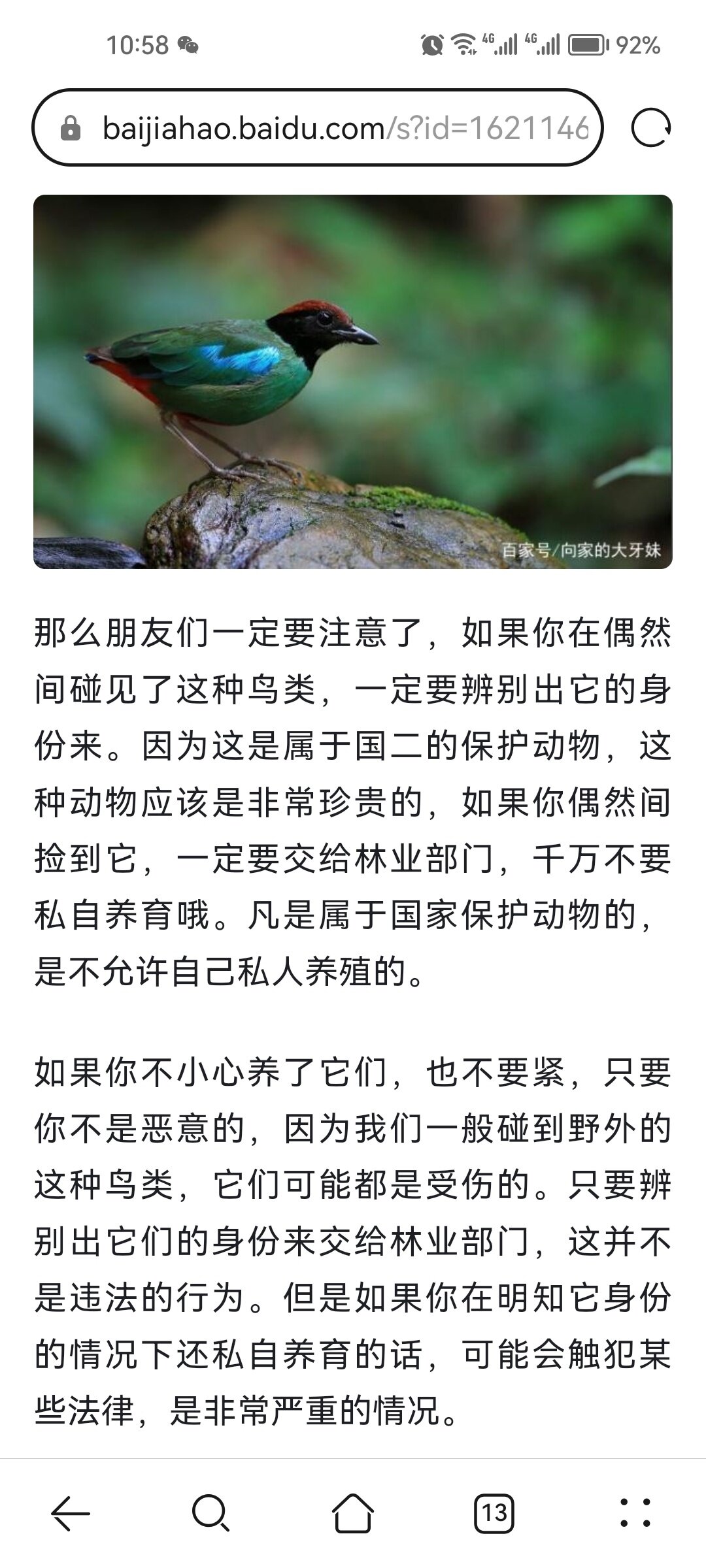Go back with the browser's back arrow
This screenshot has width=706, height=1568.
pos(71,1513)
